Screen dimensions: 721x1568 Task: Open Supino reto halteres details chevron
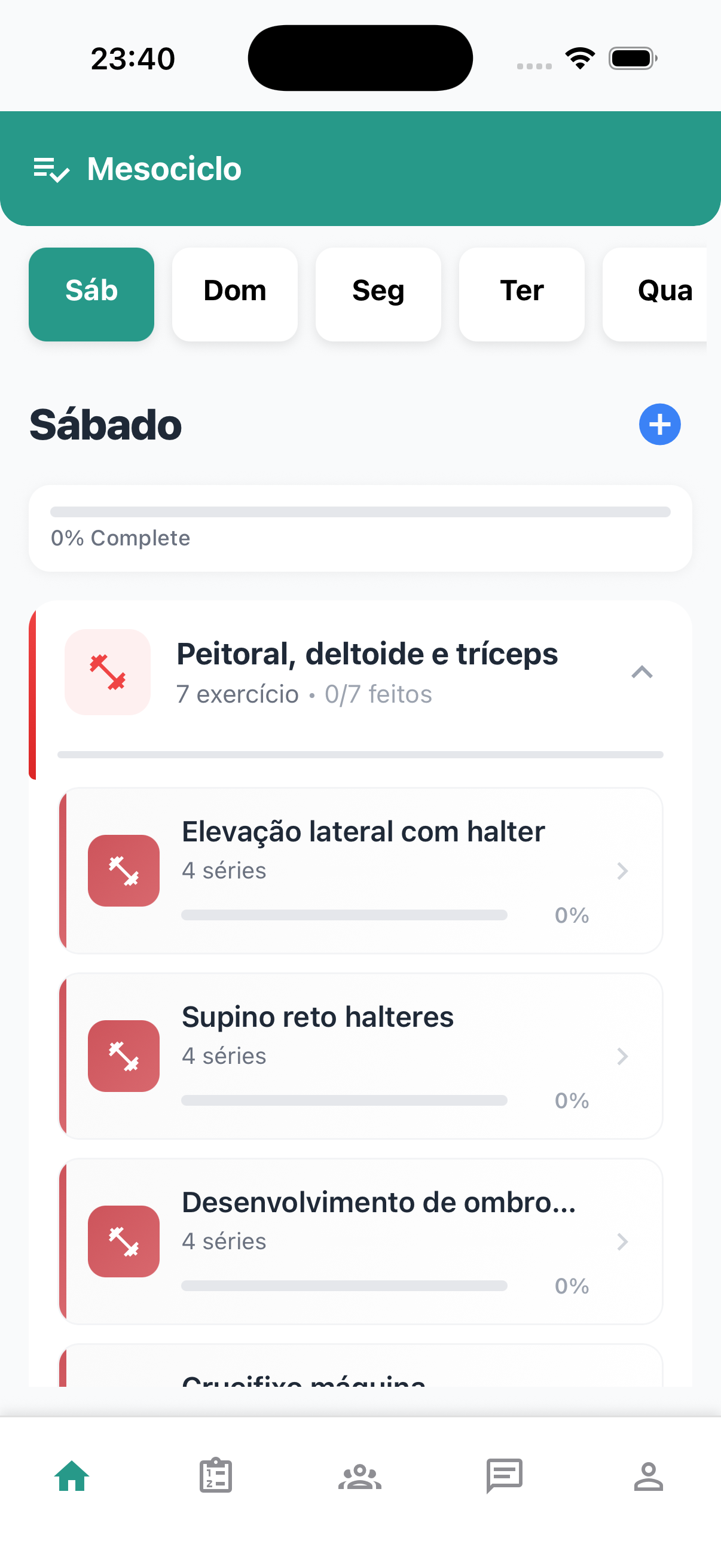[622, 1056]
